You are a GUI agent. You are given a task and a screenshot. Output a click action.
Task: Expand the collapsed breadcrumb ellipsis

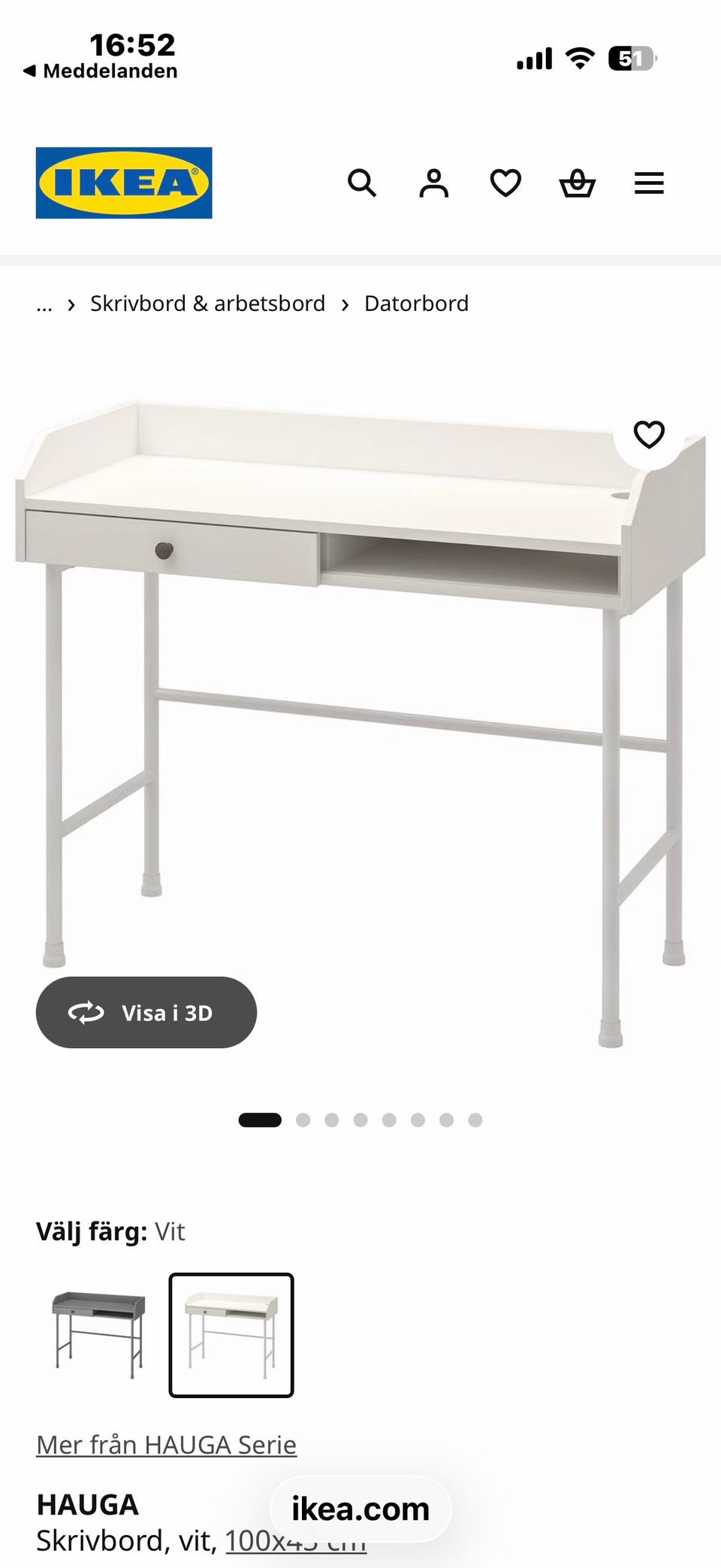pyautogui.click(x=44, y=305)
